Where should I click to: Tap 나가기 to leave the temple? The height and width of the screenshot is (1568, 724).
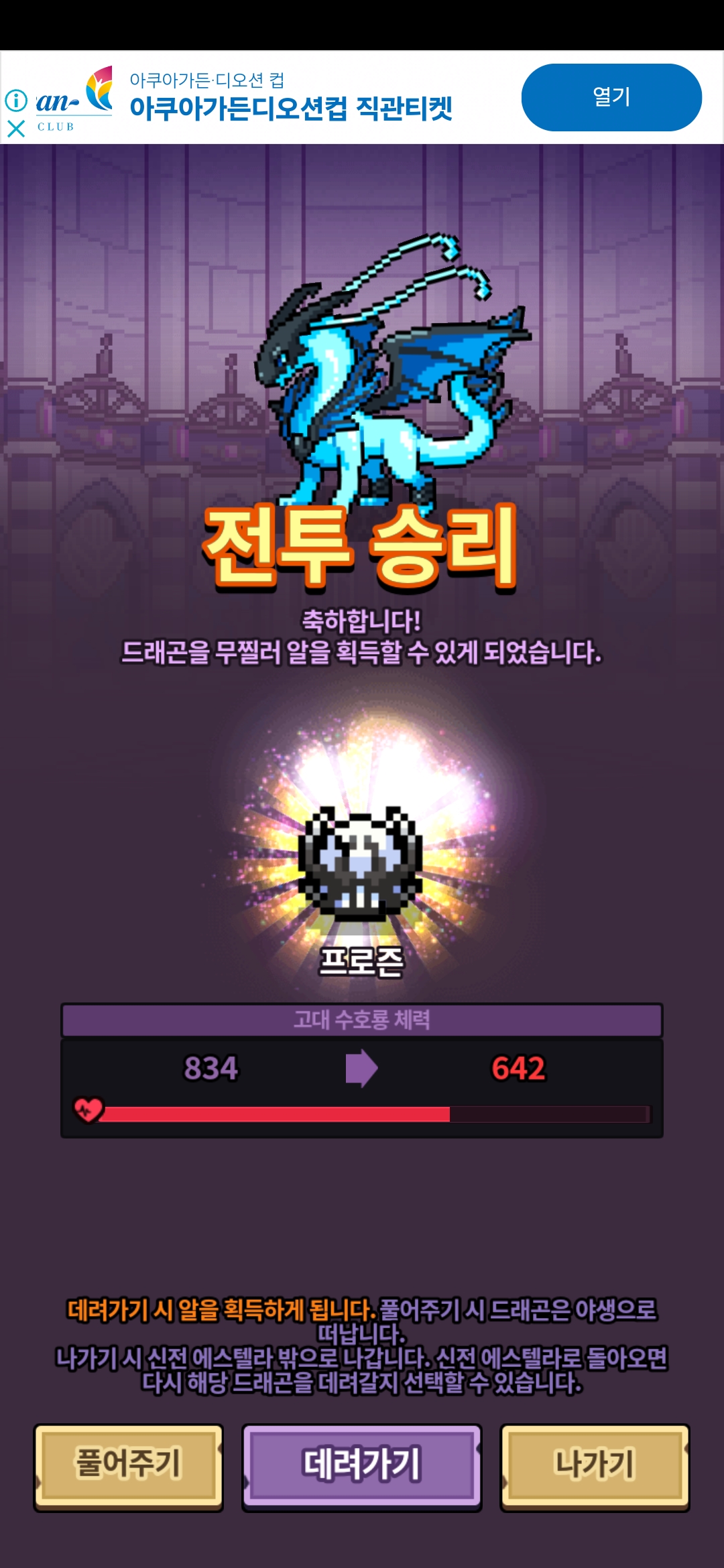(x=595, y=1466)
